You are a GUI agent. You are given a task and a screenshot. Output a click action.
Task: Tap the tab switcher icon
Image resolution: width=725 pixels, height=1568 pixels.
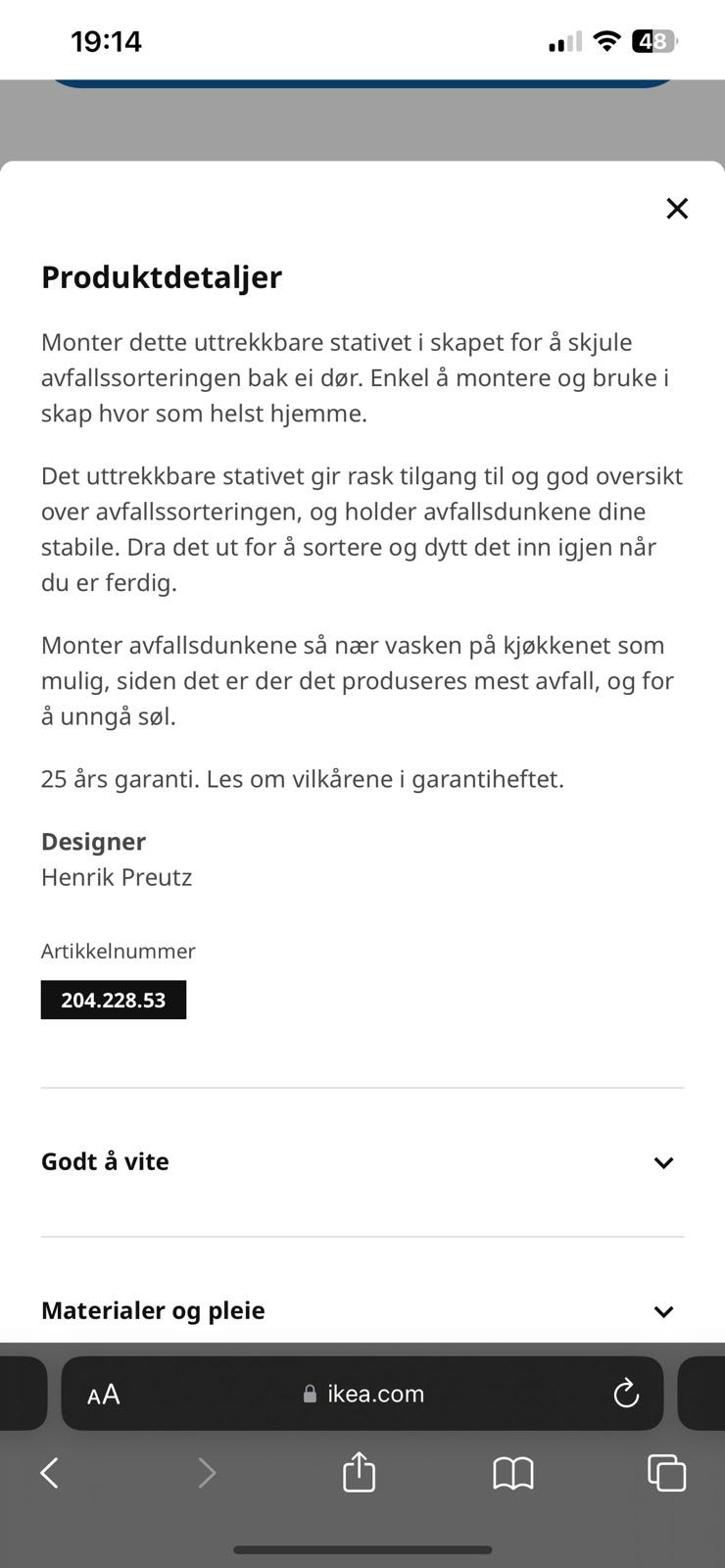pos(665,1472)
